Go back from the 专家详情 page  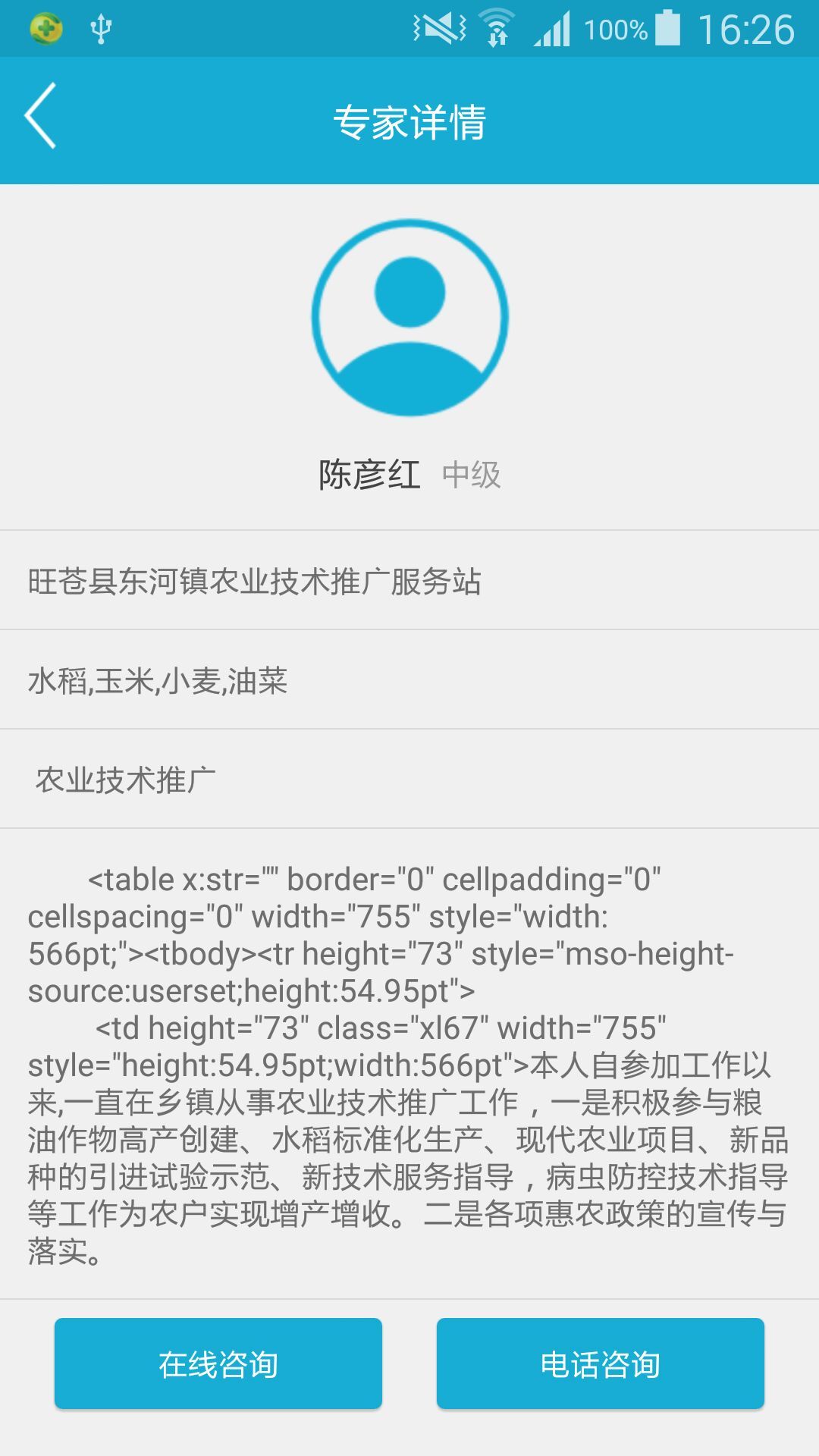[41, 116]
